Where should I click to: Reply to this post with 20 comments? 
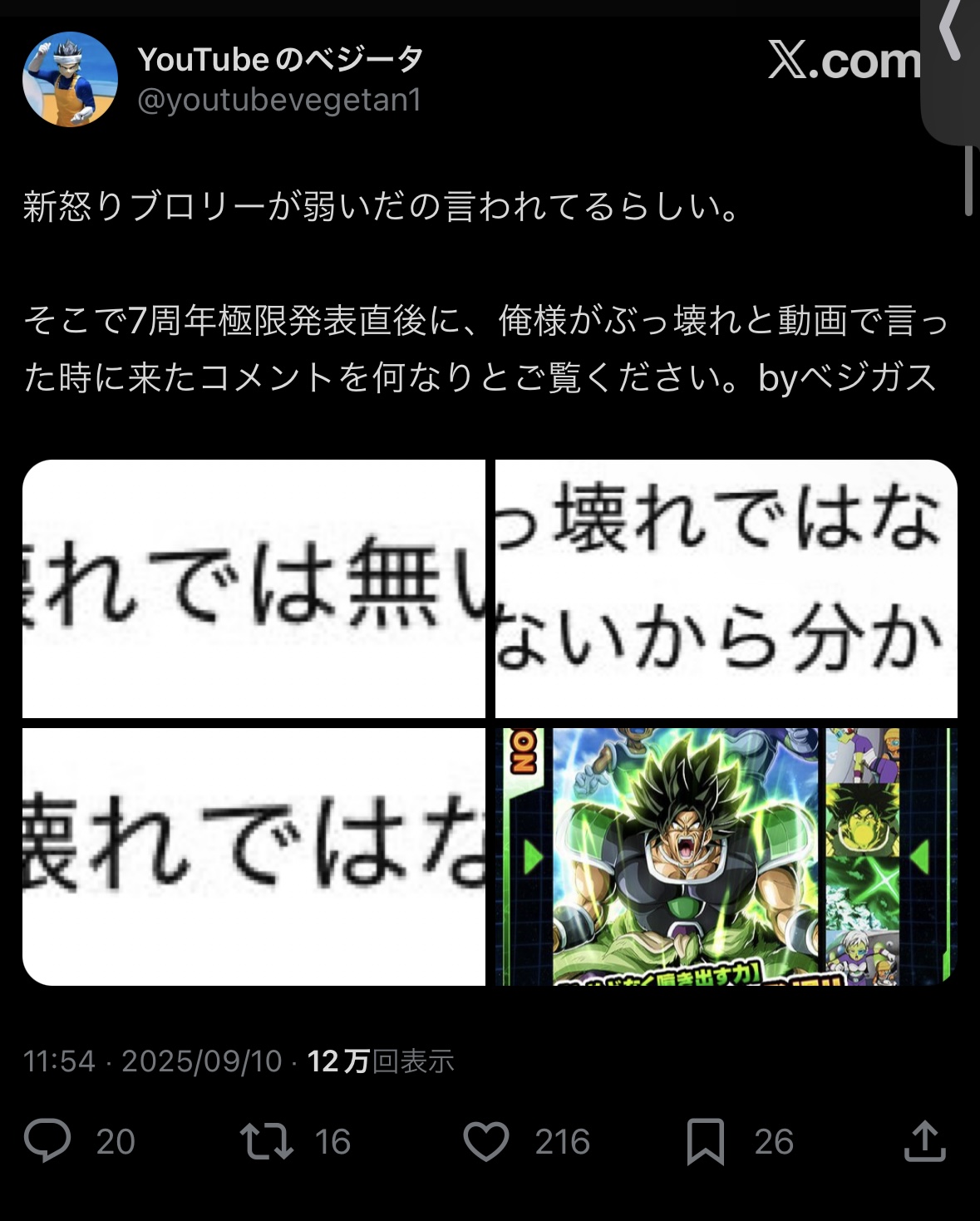click(x=48, y=1140)
